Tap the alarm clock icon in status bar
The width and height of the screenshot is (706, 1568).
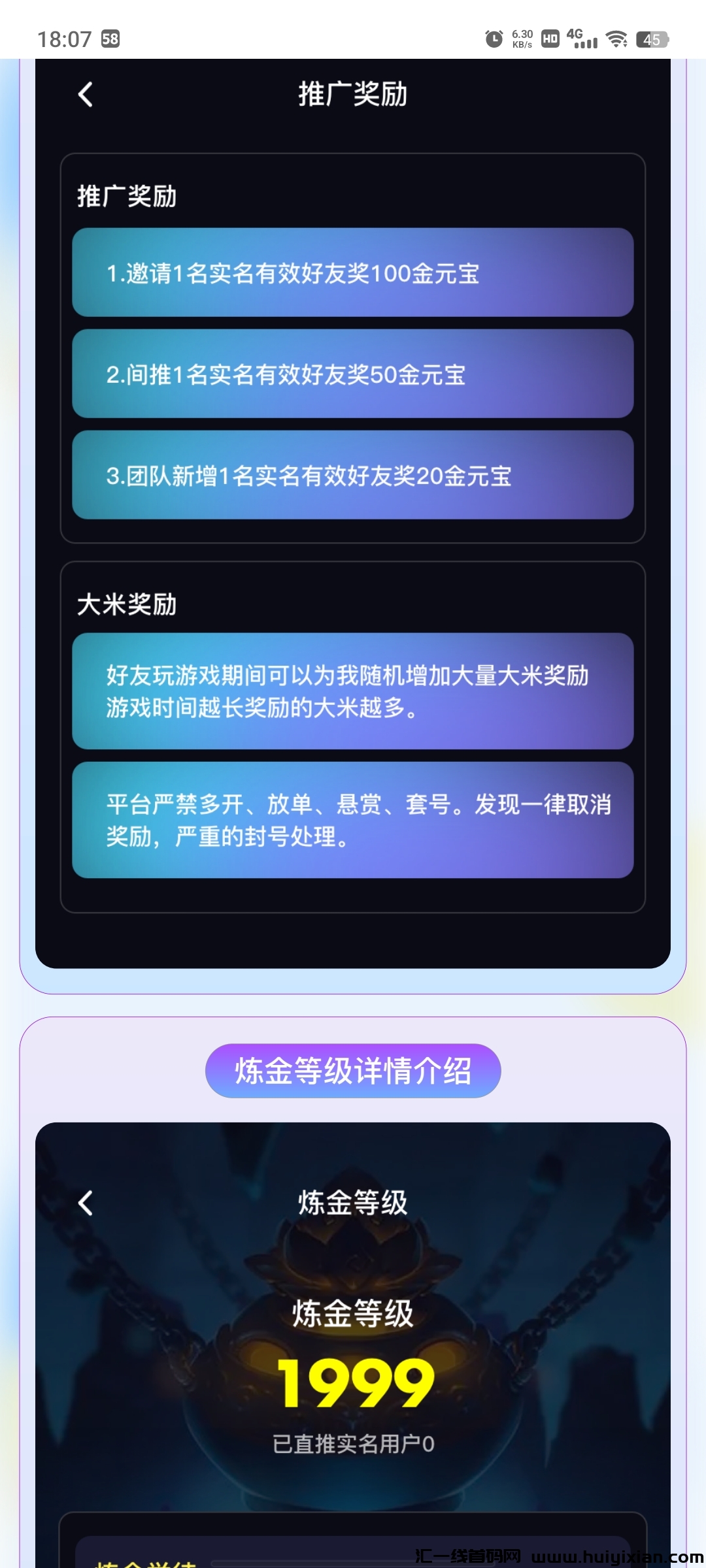tap(494, 39)
